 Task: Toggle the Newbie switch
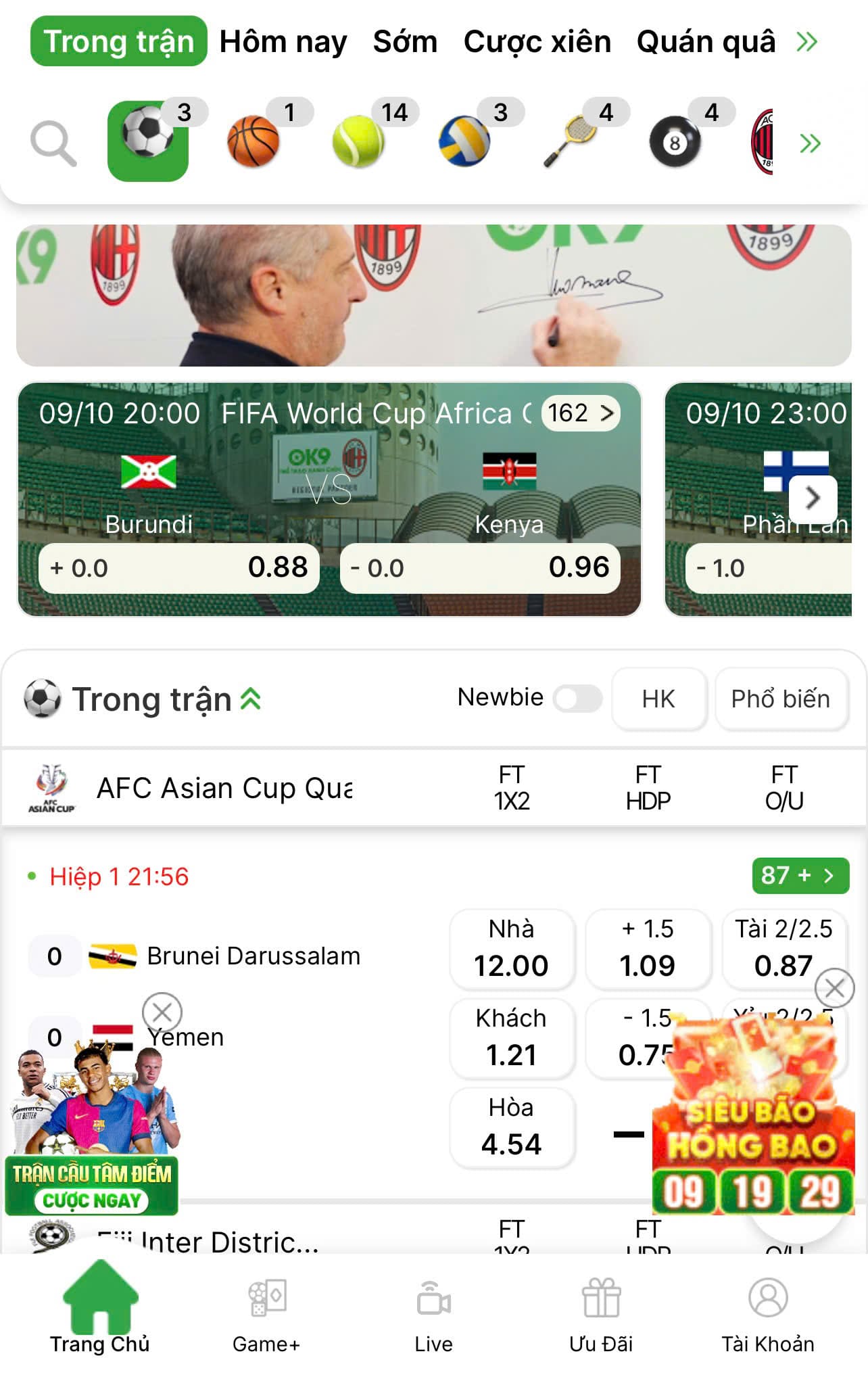pos(577,698)
